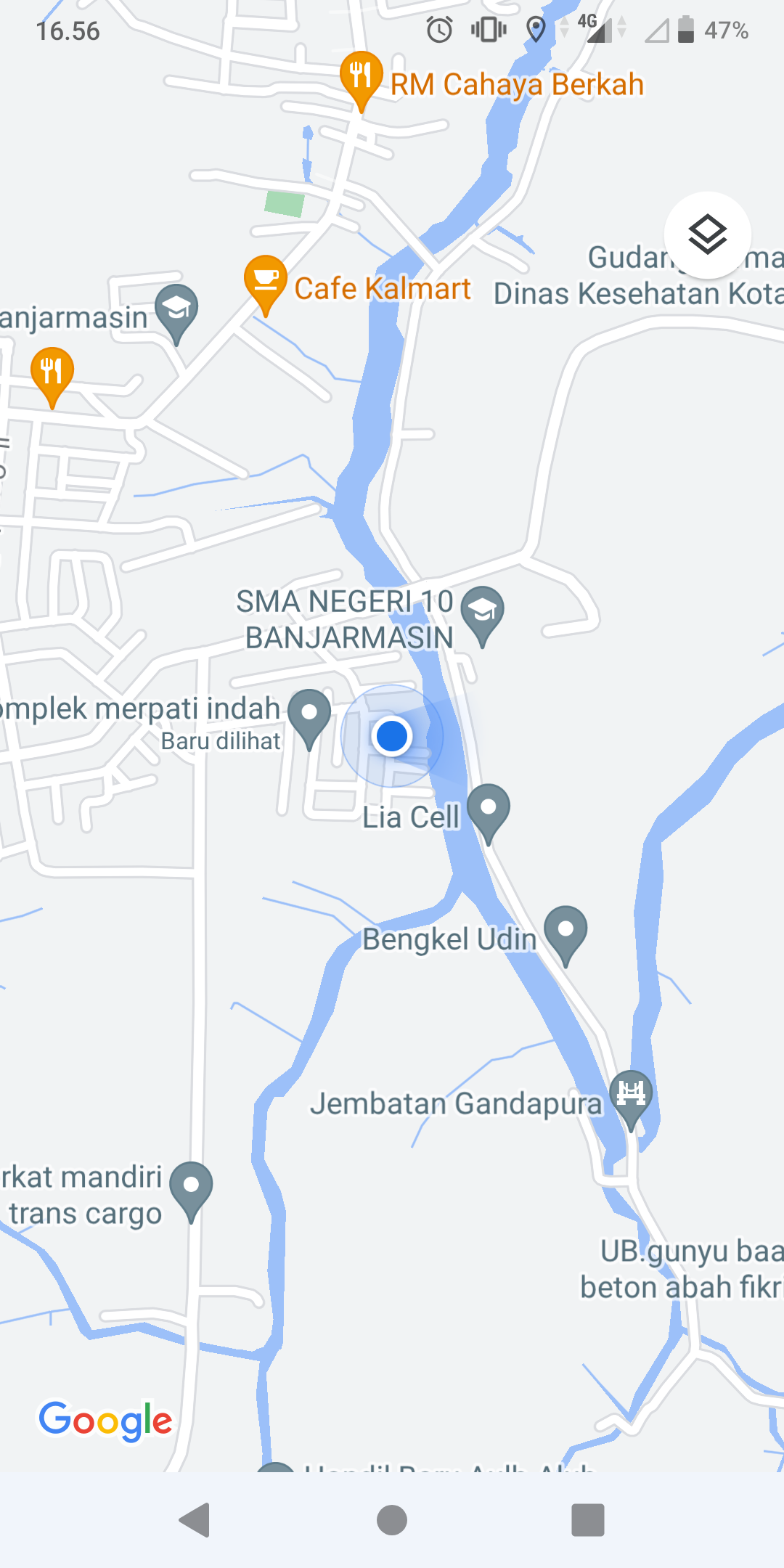Viewport: 784px width, 1568px height.
Task: Select the Komplek Merpati Indah pin
Action: (x=309, y=714)
